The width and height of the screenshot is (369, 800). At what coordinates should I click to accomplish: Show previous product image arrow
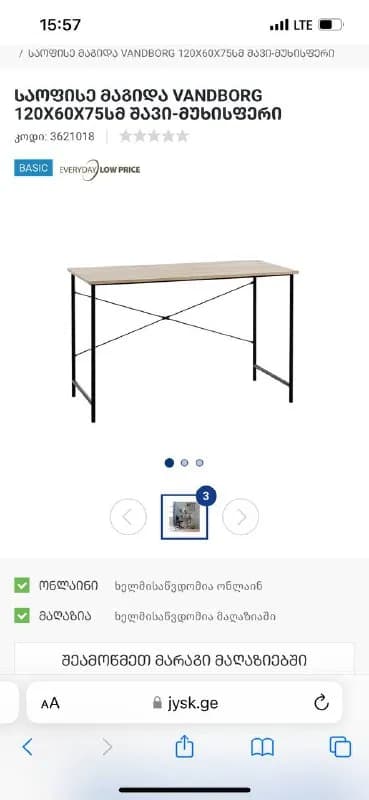tap(128, 517)
